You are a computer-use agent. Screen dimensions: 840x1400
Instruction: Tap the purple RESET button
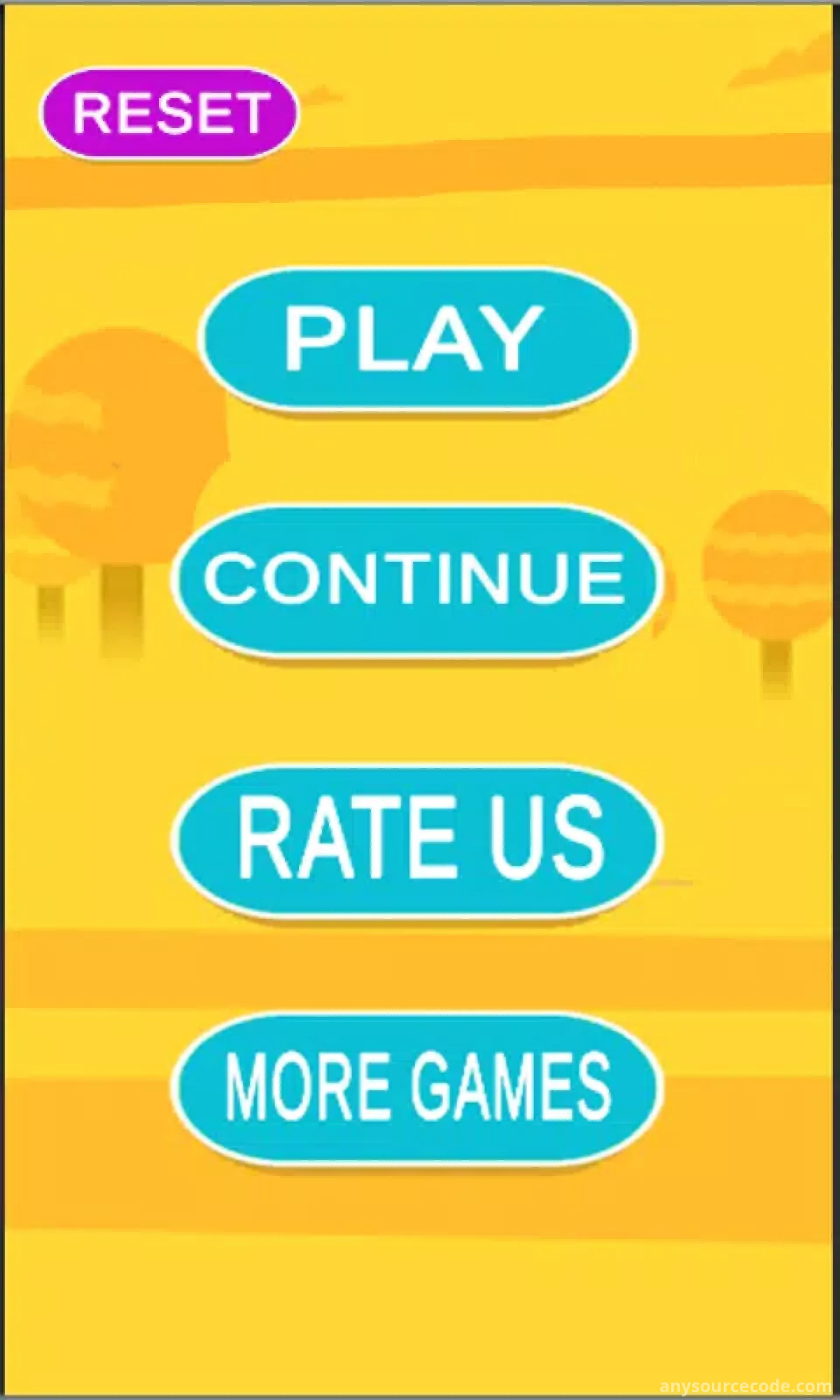click(x=168, y=113)
